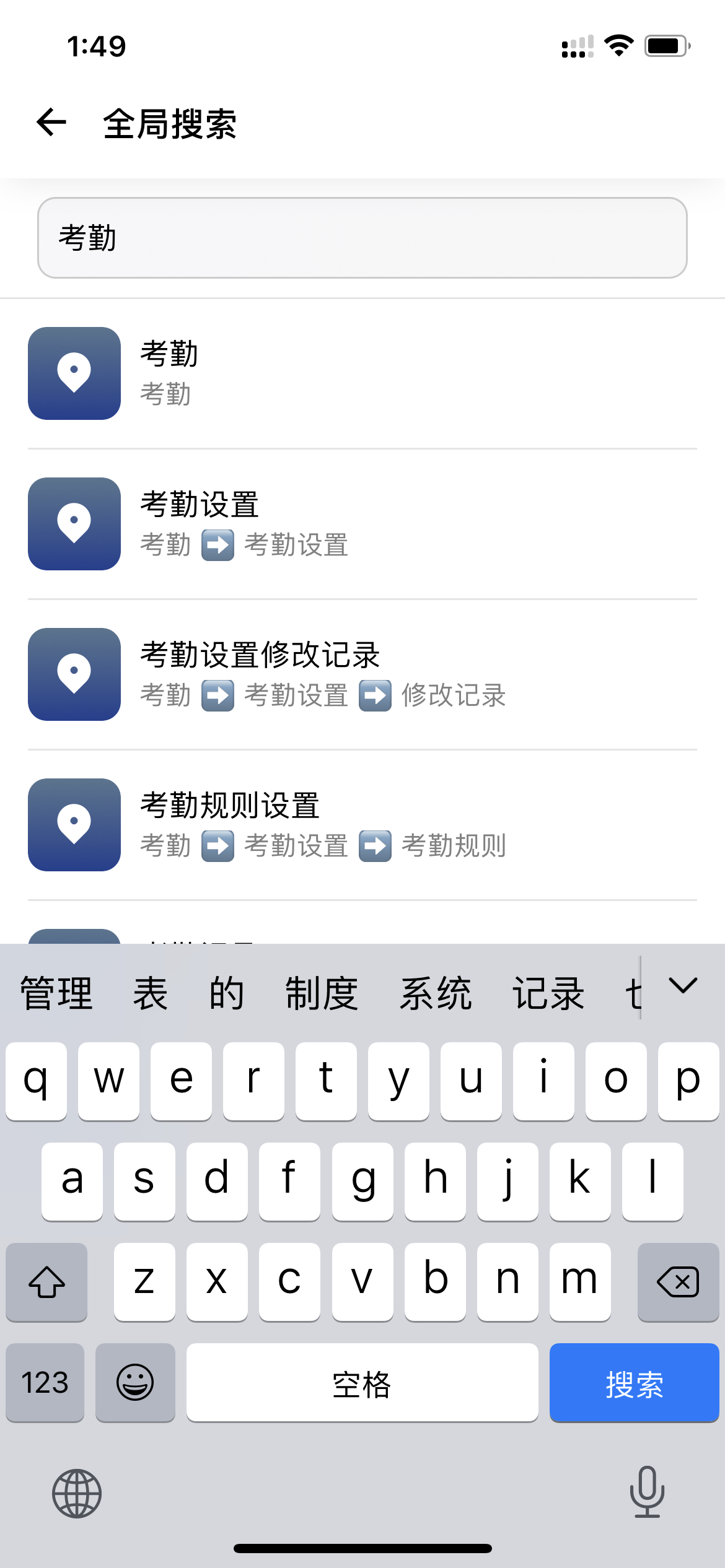
Task: Start dictation with the microphone icon
Action: [x=647, y=1493]
